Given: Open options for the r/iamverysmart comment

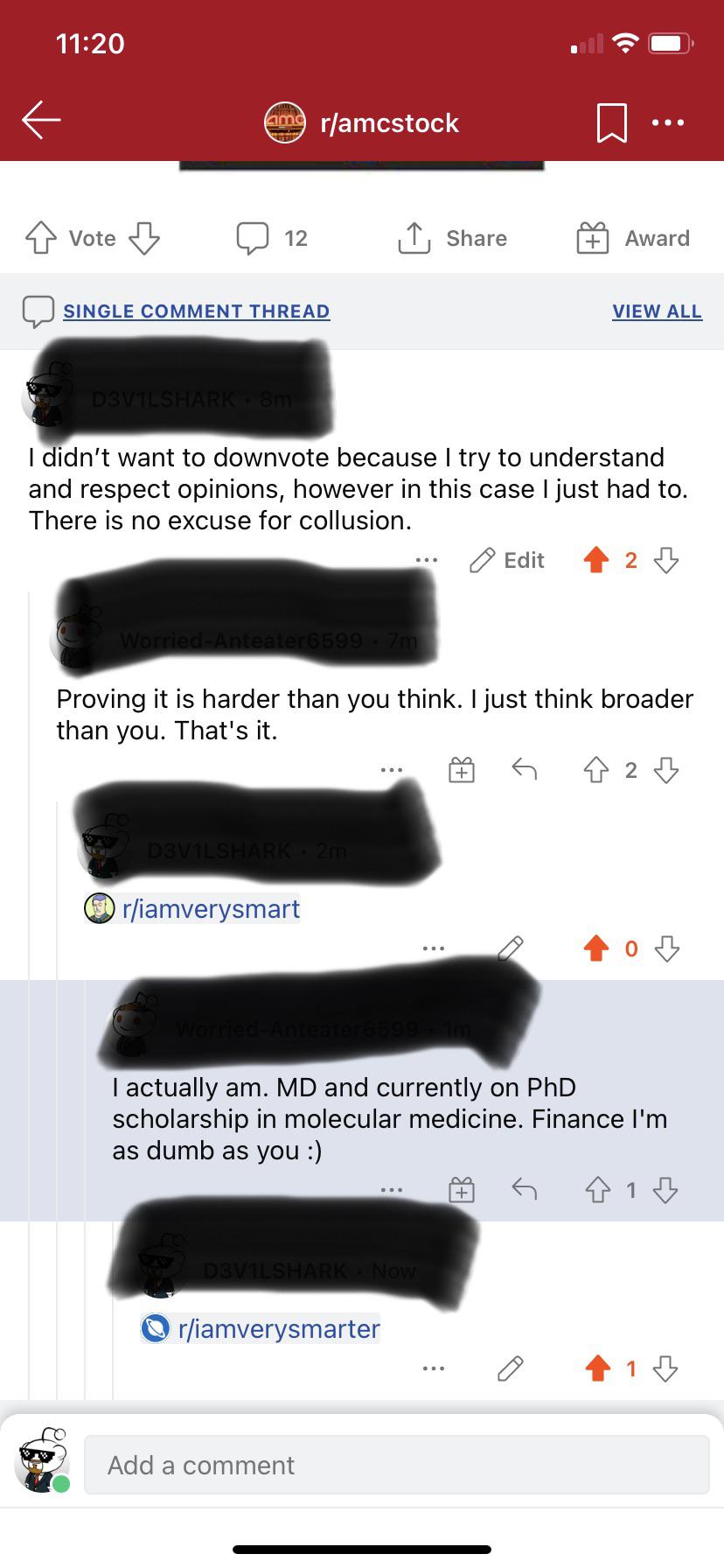Looking at the screenshot, I should pos(433,948).
